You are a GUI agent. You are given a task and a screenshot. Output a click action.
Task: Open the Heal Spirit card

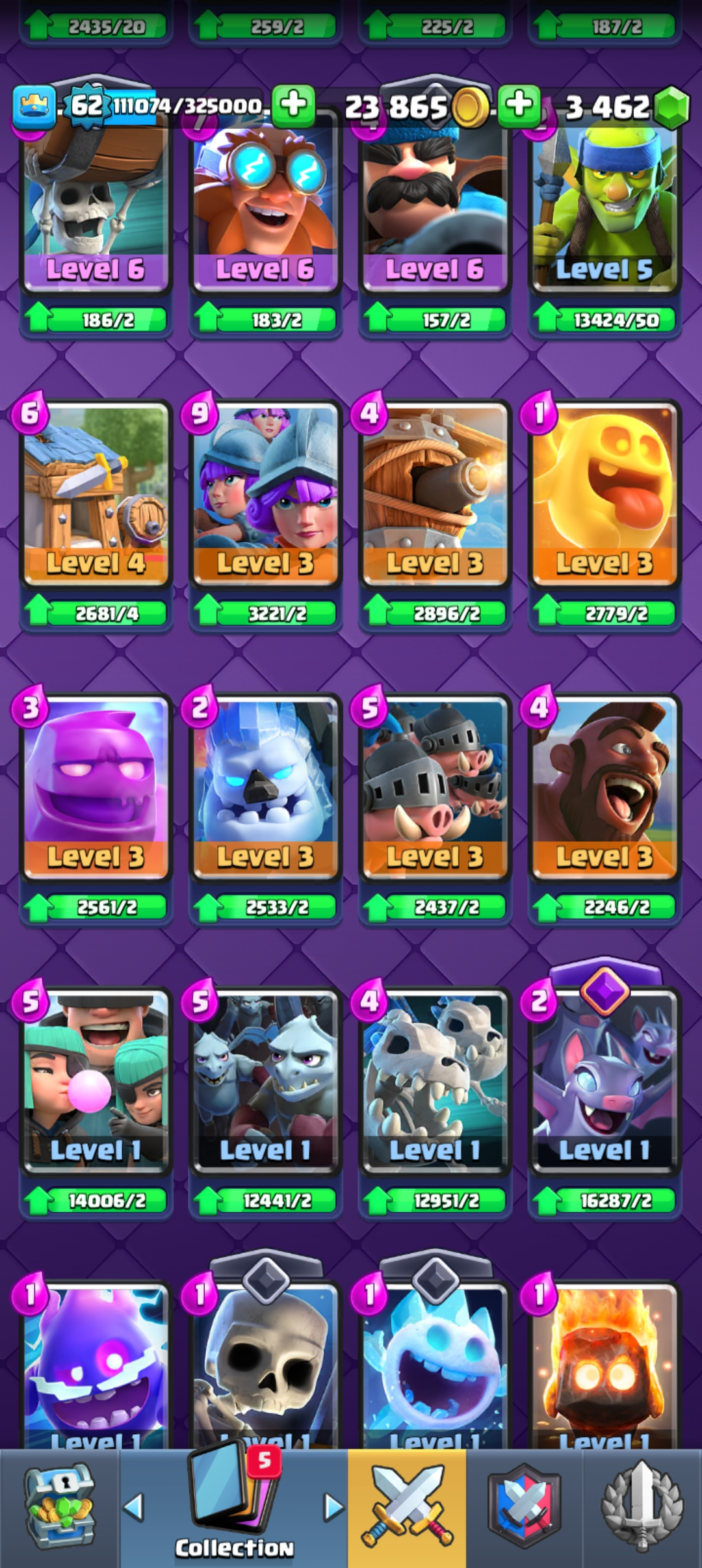[604, 494]
